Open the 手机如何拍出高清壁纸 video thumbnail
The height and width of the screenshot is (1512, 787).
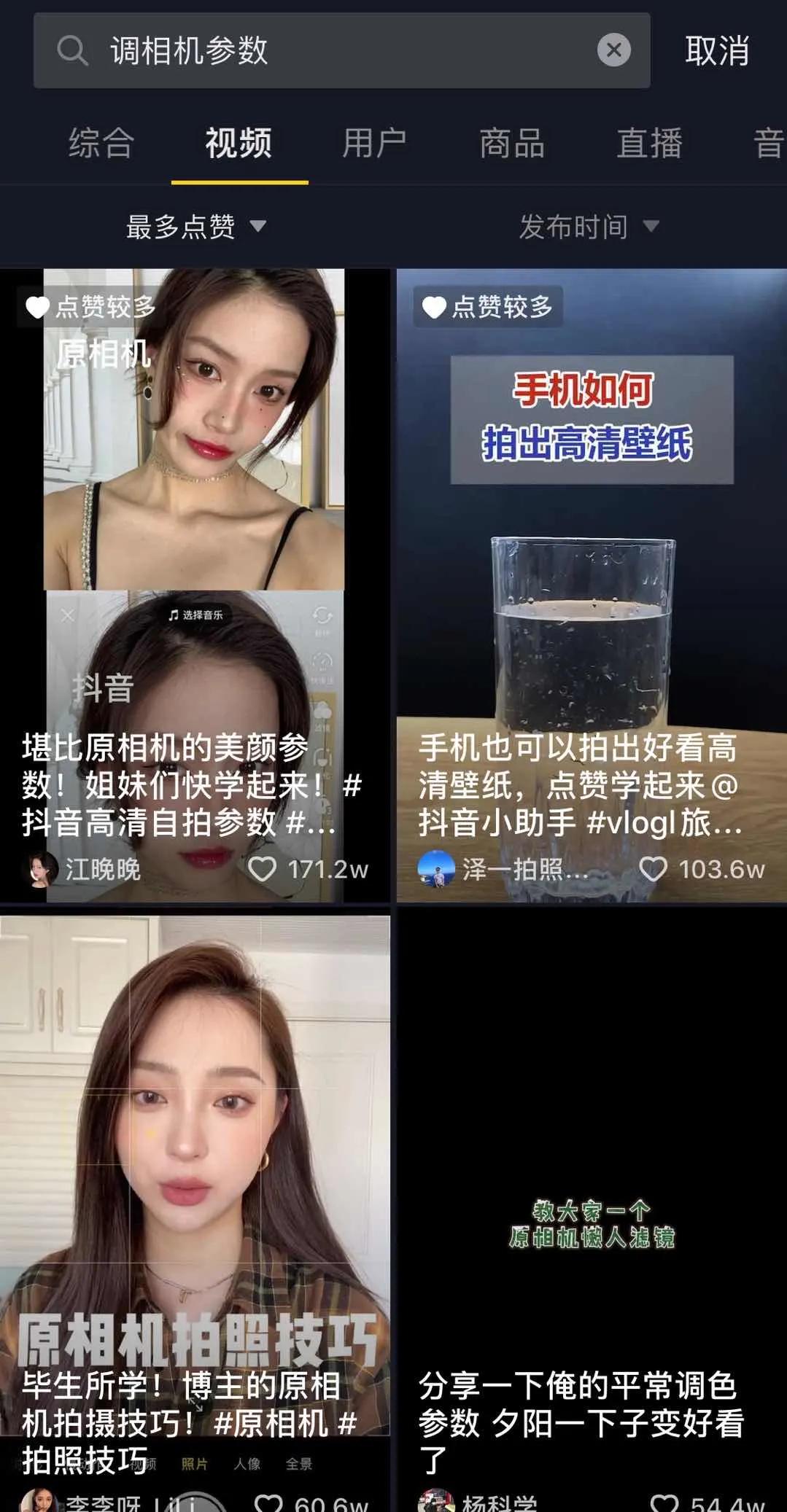(590, 510)
